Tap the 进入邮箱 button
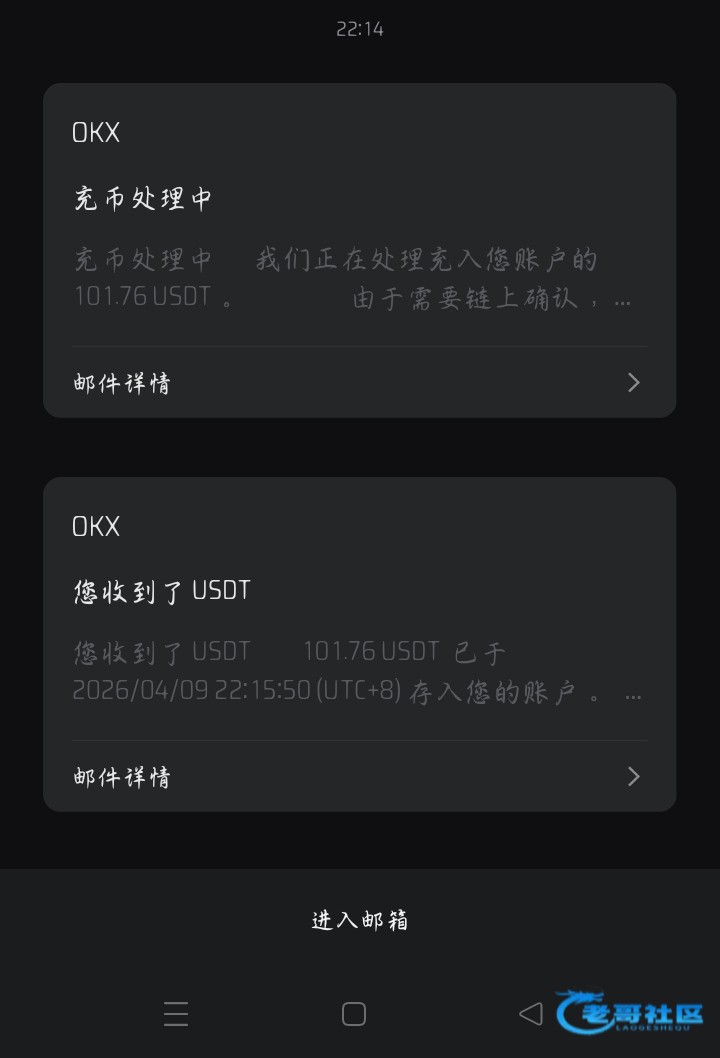The height and width of the screenshot is (1058, 720). (359, 920)
